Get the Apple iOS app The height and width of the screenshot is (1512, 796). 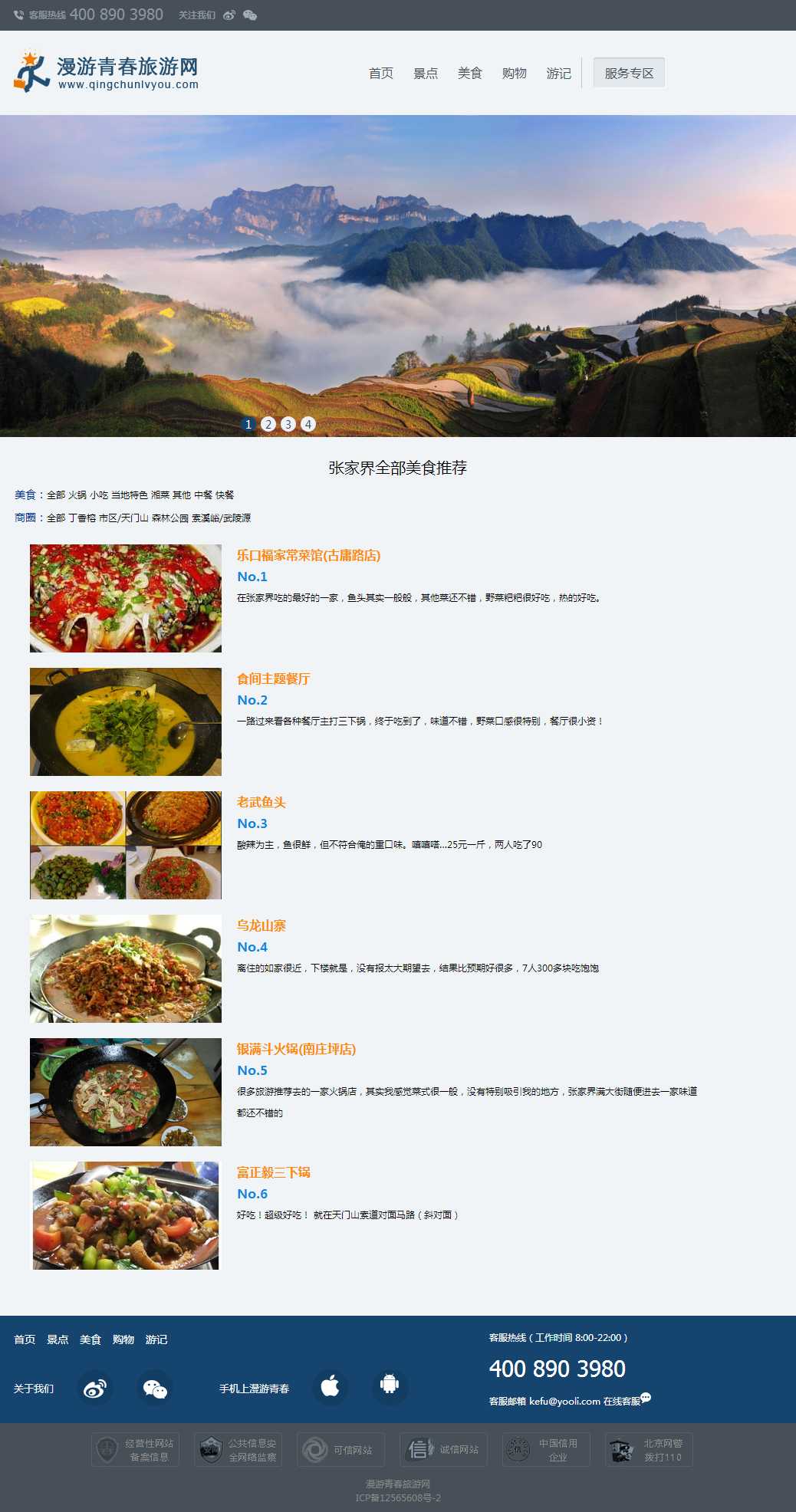[x=330, y=1386]
